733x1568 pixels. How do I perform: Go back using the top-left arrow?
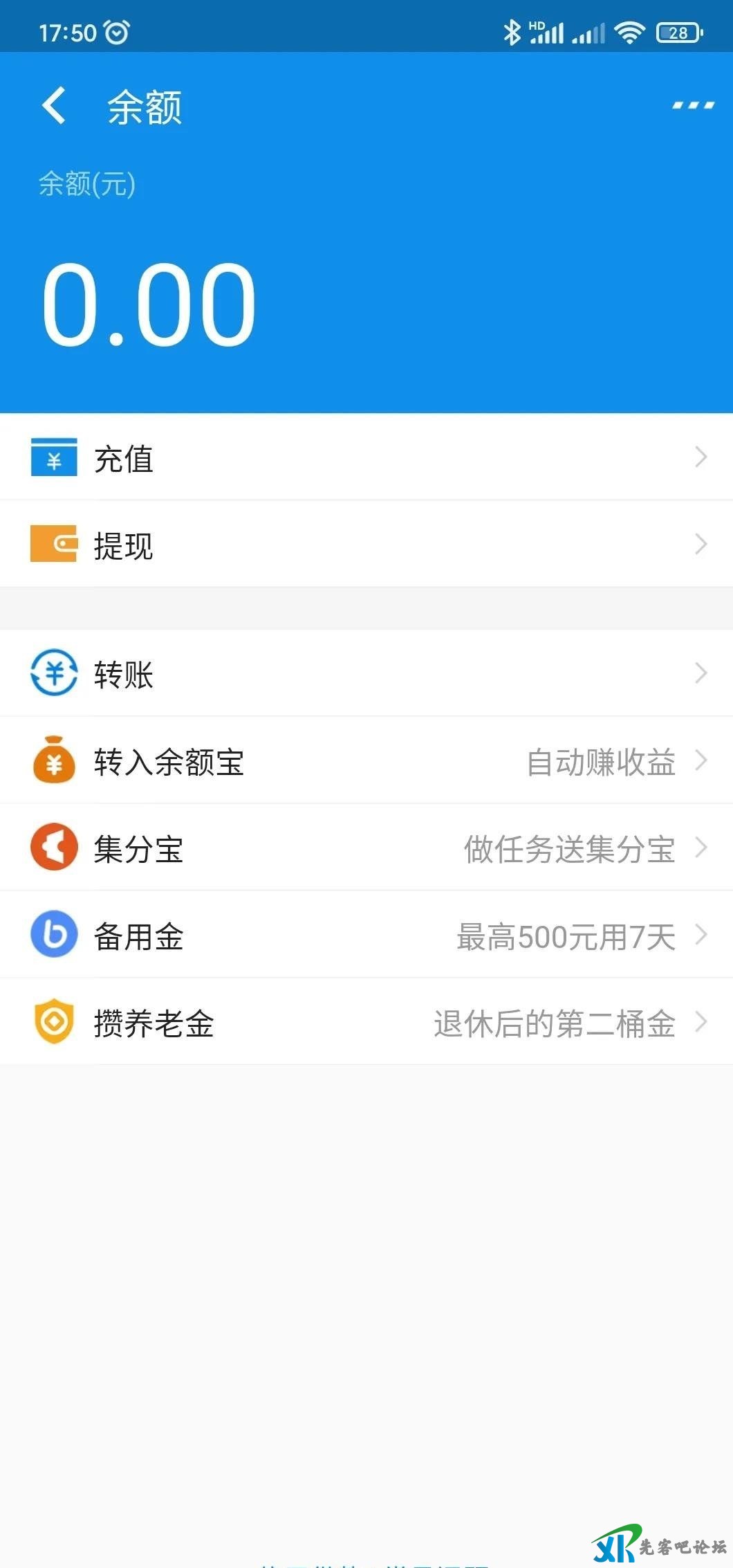[54, 106]
